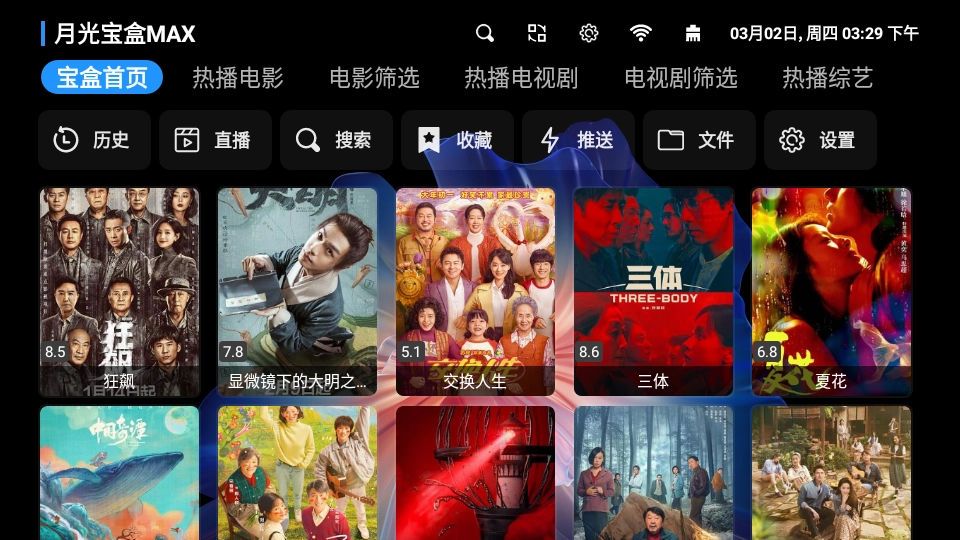Select the 电视剧筛选 tab

coord(681,78)
